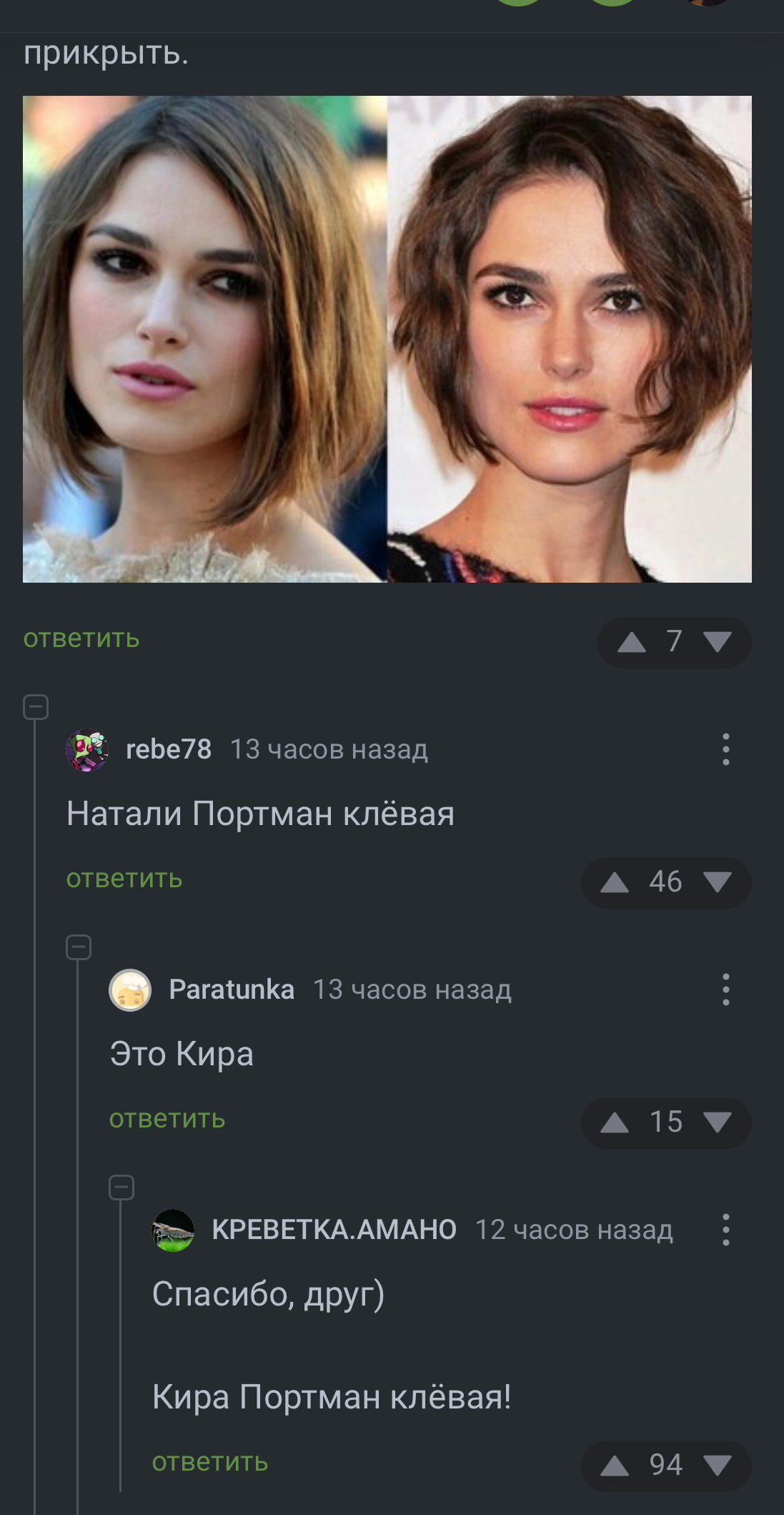
Task: Upvote rebe78's comment
Action: [615, 882]
